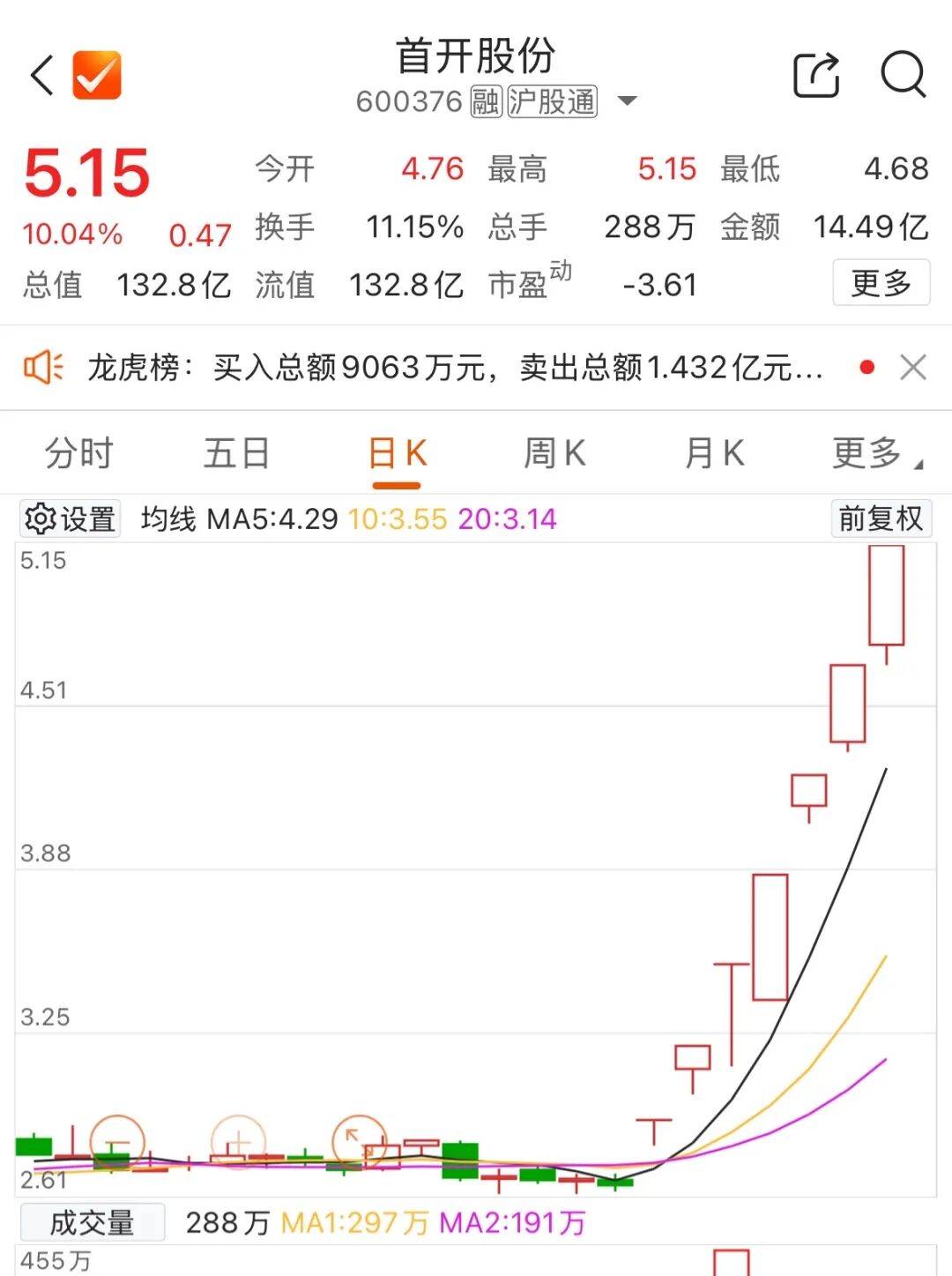Tap 更多 button beside stock stats
Screen dimensions: 952x1276
pyautogui.click(x=881, y=283)
